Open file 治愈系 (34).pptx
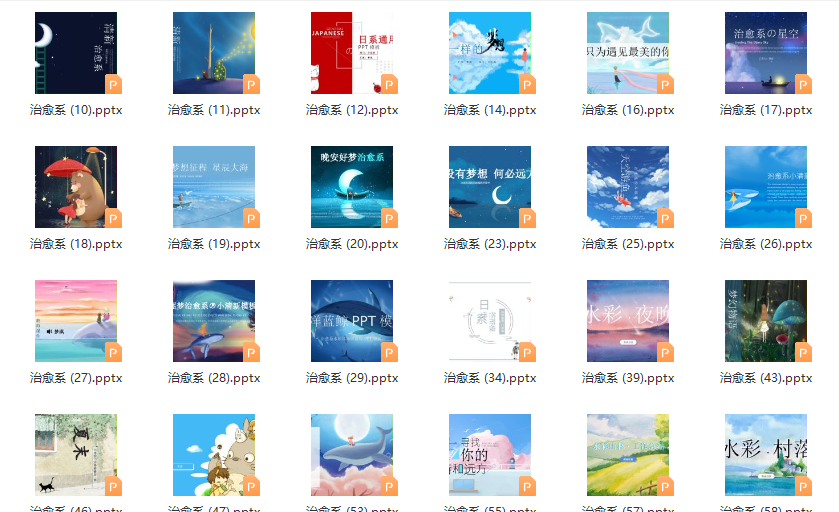Viewport: 839px width, 512px height. tap(490, 321)
